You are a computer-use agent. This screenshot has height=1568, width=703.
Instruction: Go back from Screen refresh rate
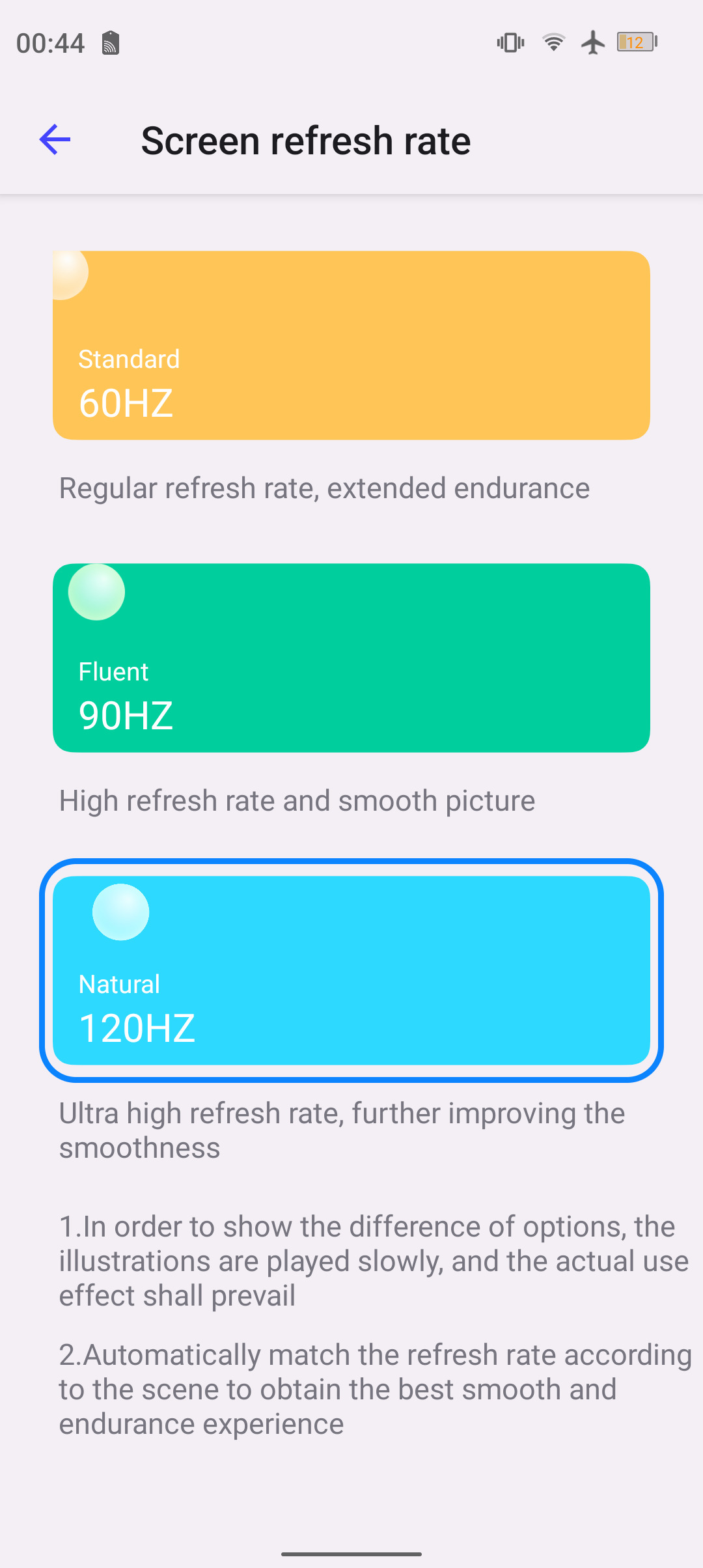click(x=55, y=140)
